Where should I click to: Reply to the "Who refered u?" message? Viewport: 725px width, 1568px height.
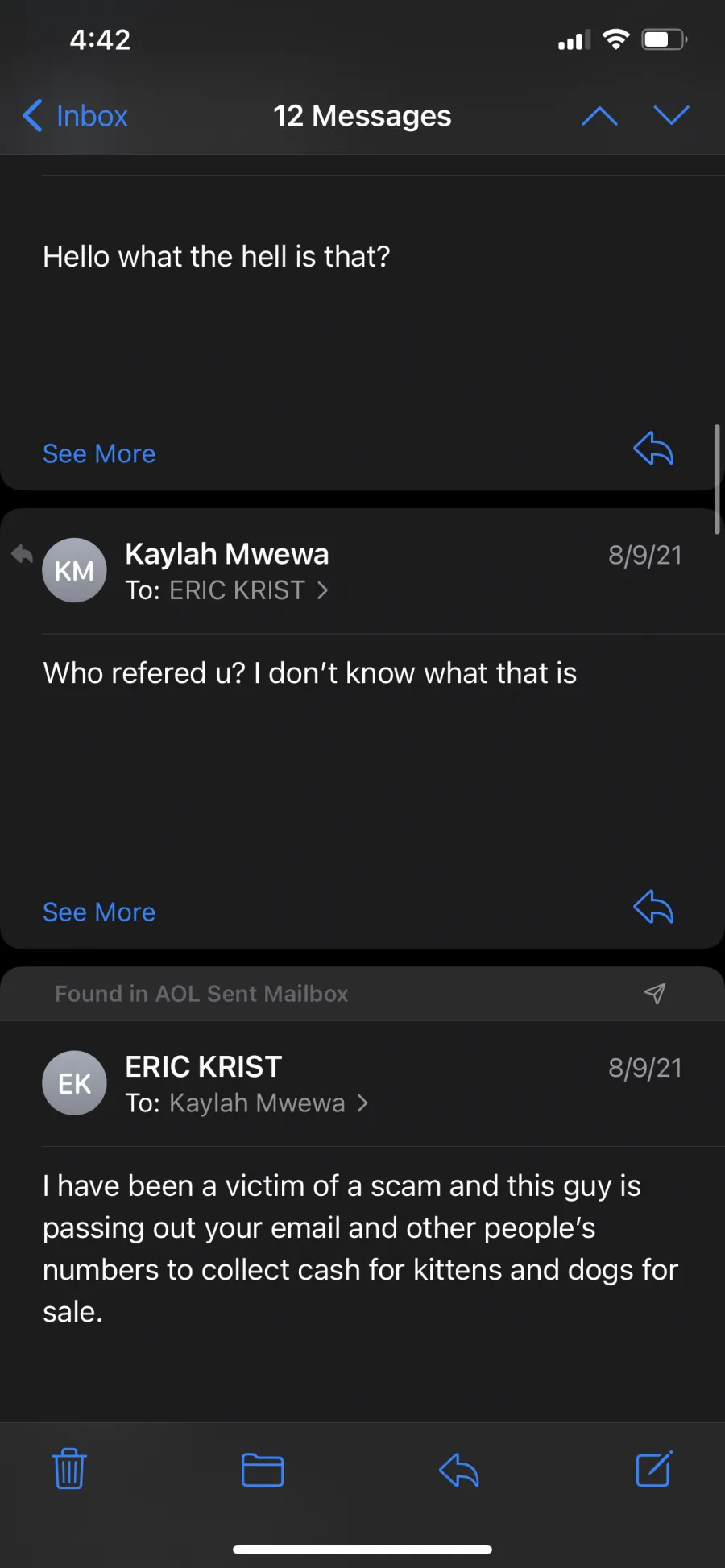[653, 908]
